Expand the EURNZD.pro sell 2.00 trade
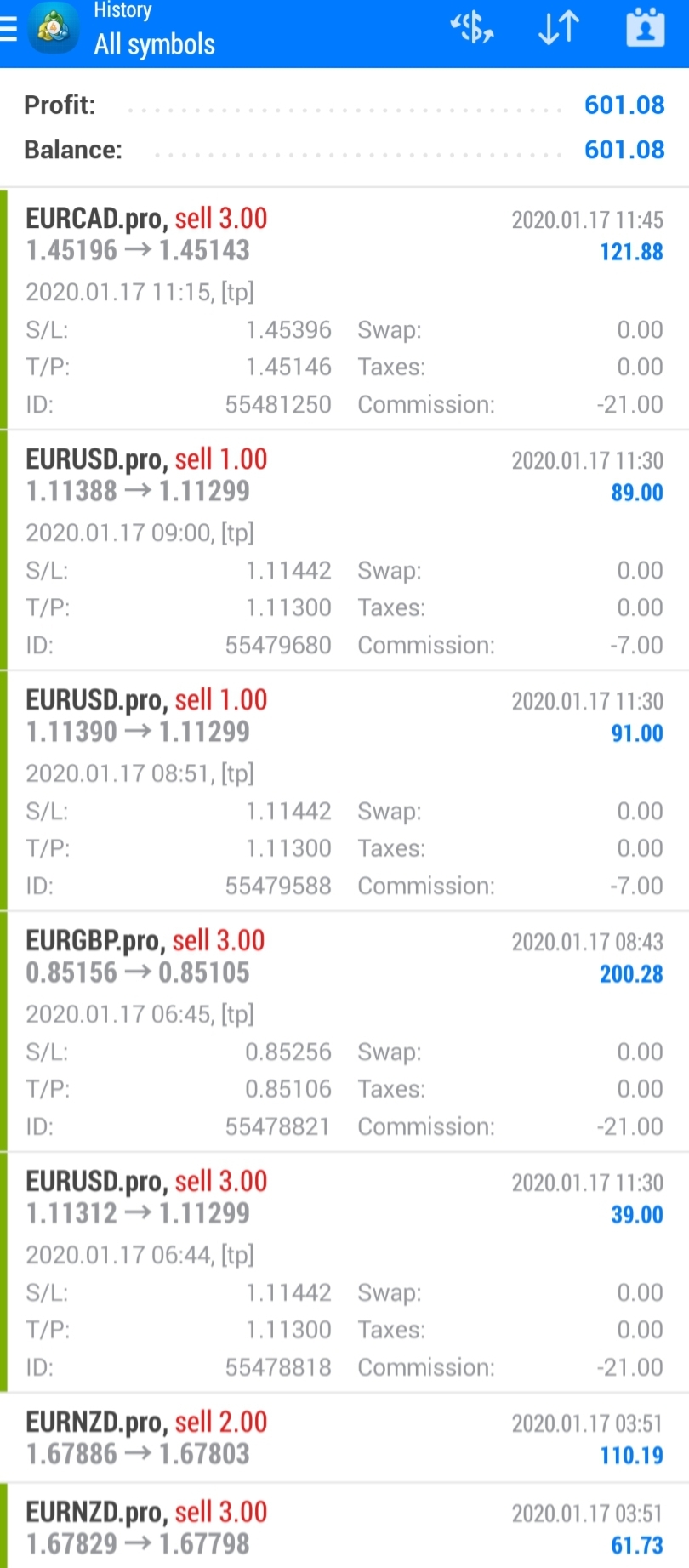The height and width of the screenshot is (1568, 689). click(344, 1438)
